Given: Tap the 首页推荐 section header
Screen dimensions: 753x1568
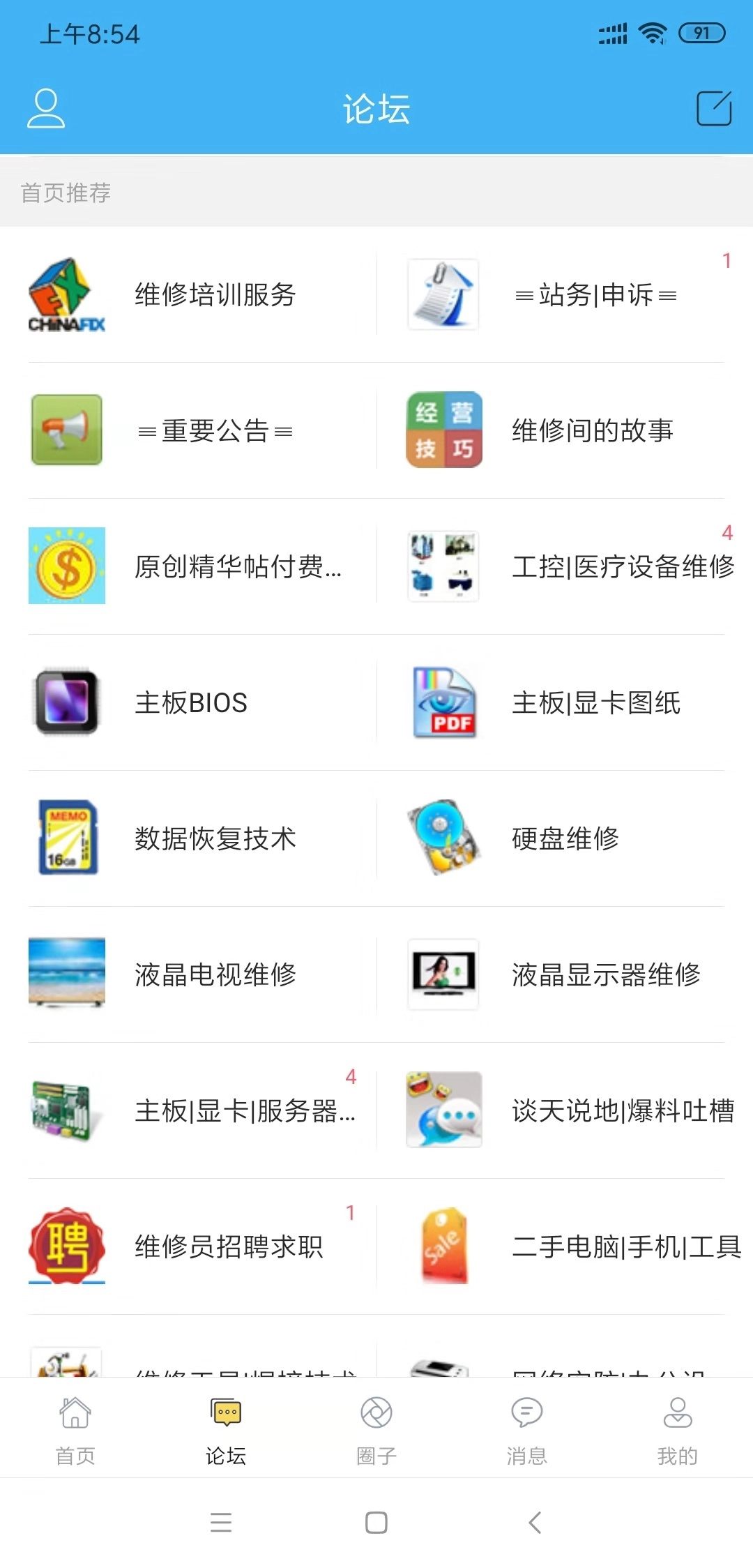Looking at the screenshot, I should [x=66, y=193].
